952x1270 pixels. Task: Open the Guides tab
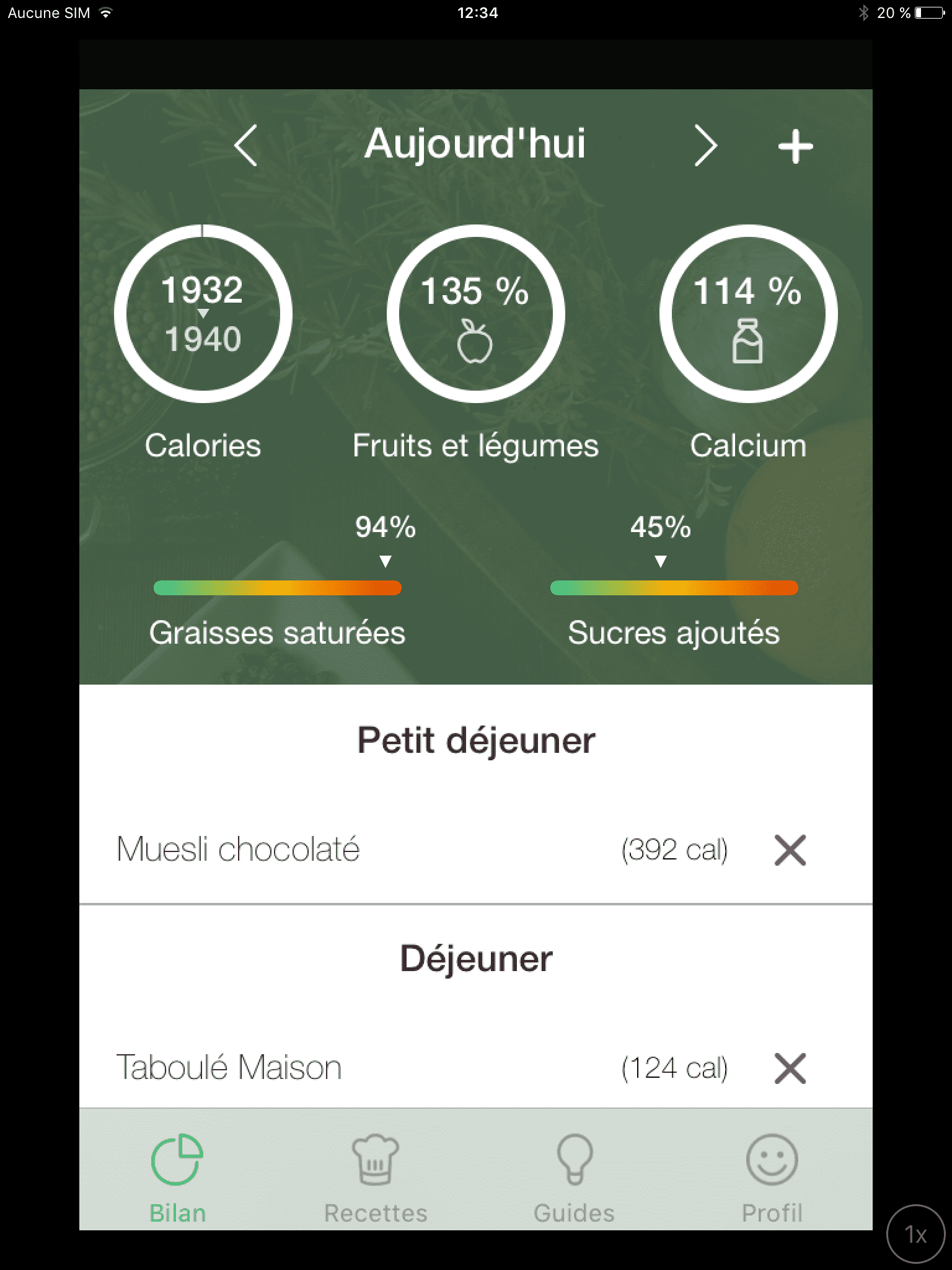coord(575,1178)
